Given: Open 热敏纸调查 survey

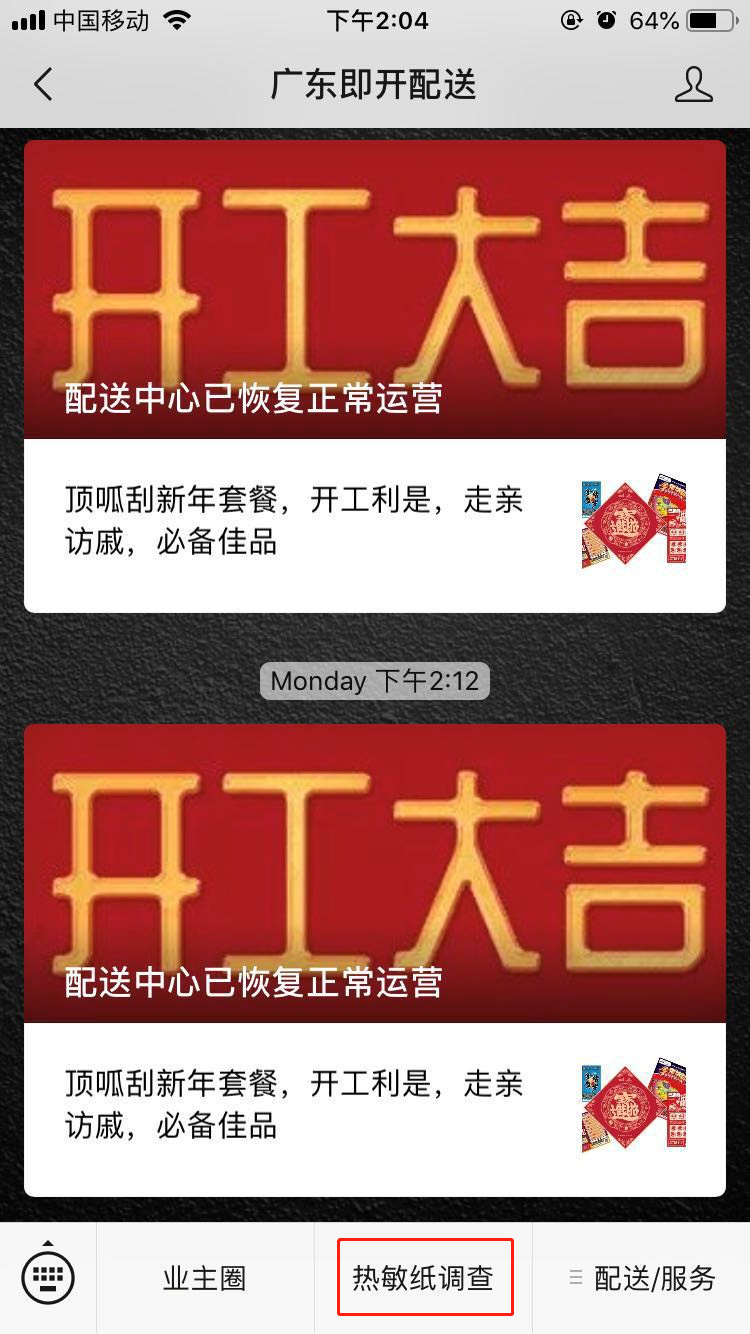Looking at the screenshot, I should pos(424,1278).
